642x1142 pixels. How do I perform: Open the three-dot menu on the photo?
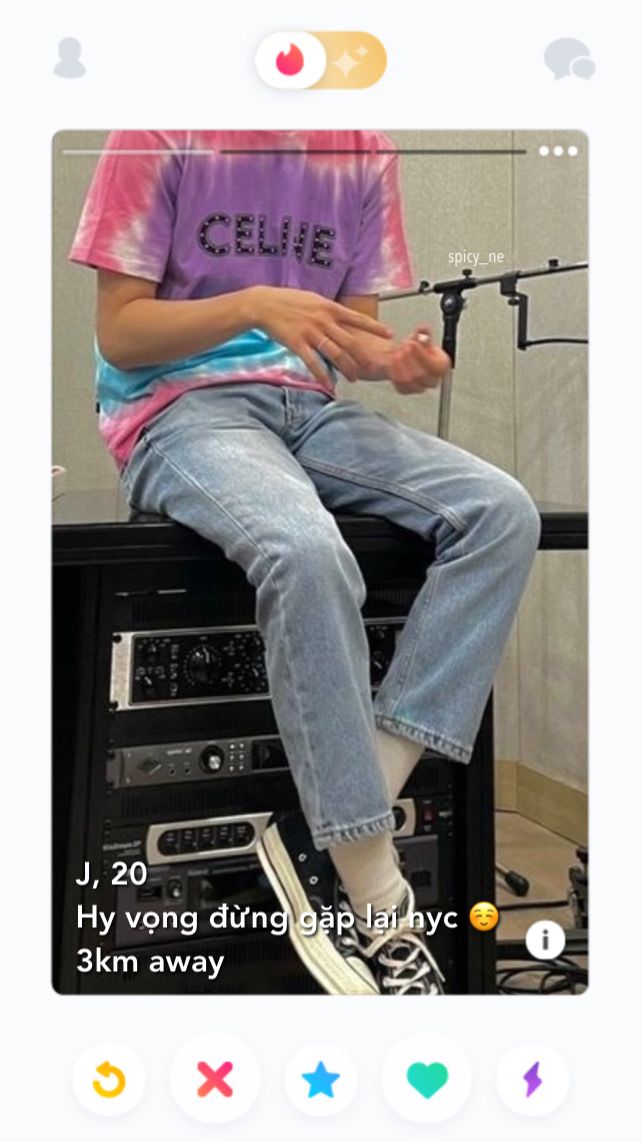click(x=558, y=151)
